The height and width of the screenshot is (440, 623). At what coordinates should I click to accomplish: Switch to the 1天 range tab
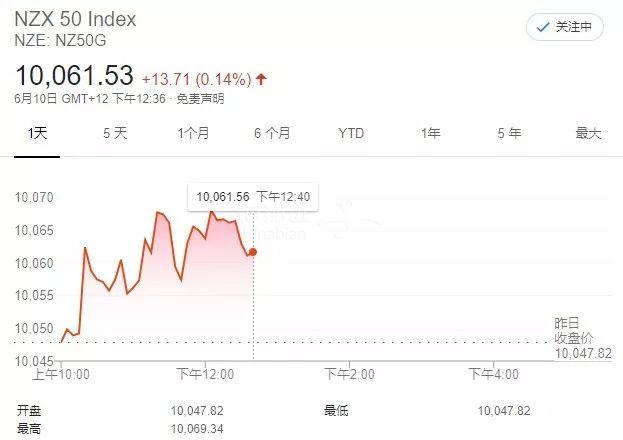[x=37, y=133]
